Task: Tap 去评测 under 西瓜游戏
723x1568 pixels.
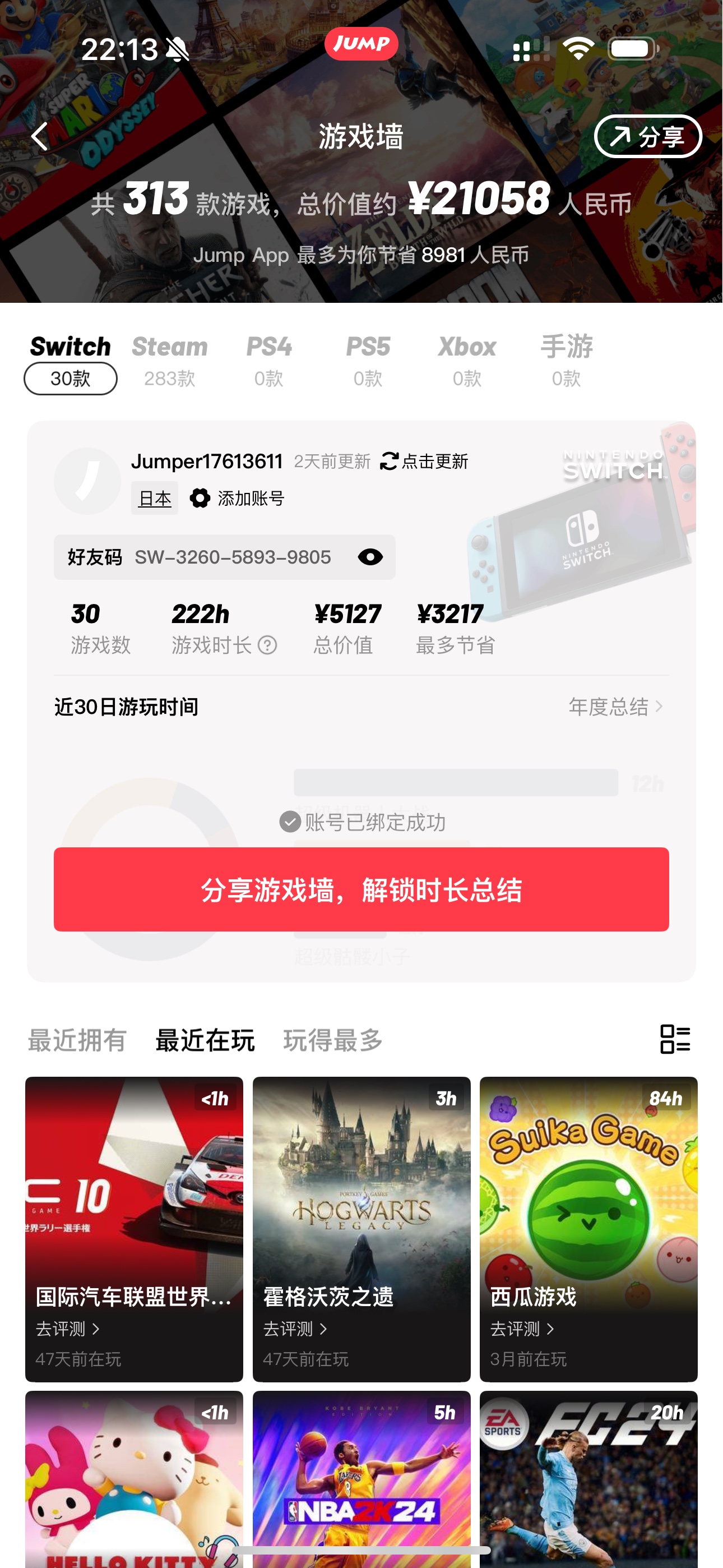Action: [522, 1329]
